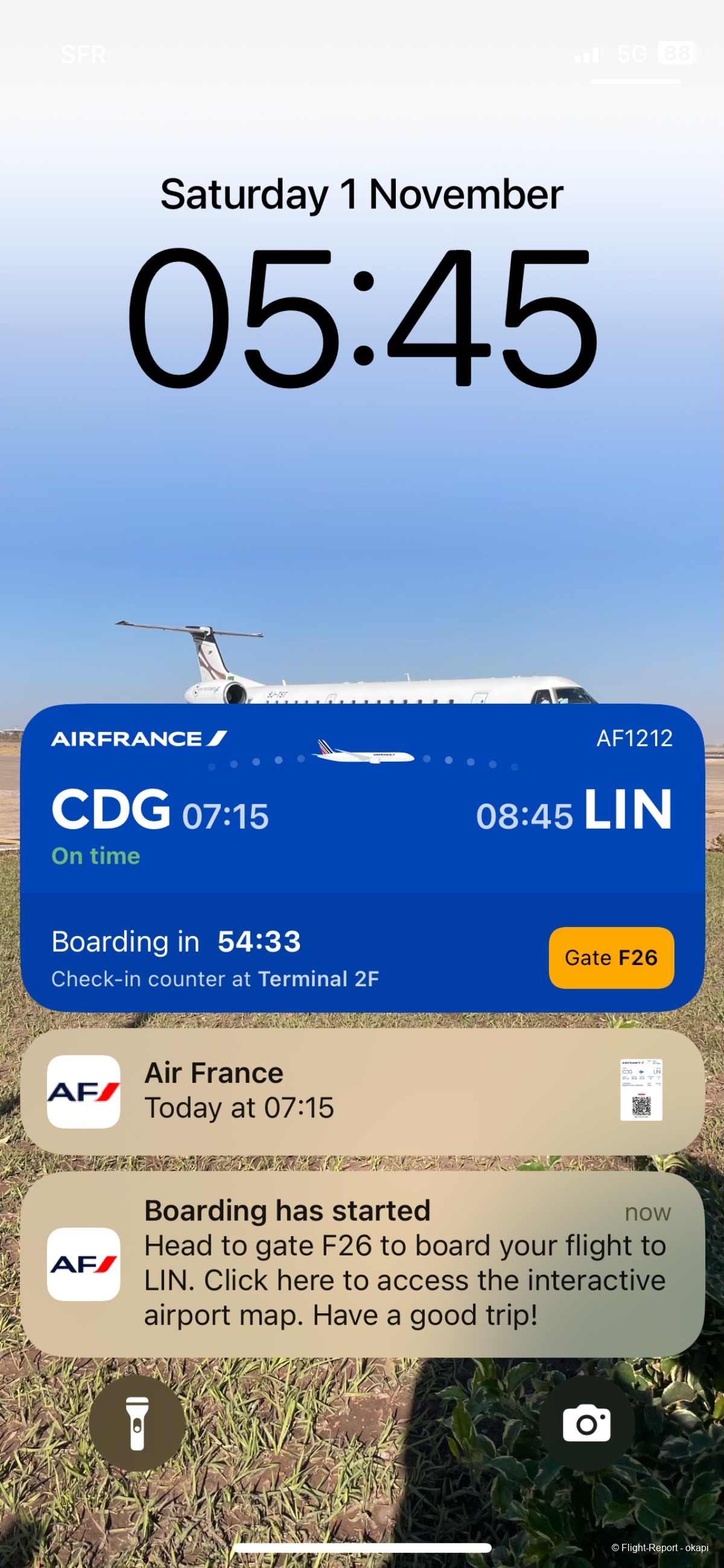
Task: Open the Air France boarding pass notification
Action: click(x=362, y=1091)
